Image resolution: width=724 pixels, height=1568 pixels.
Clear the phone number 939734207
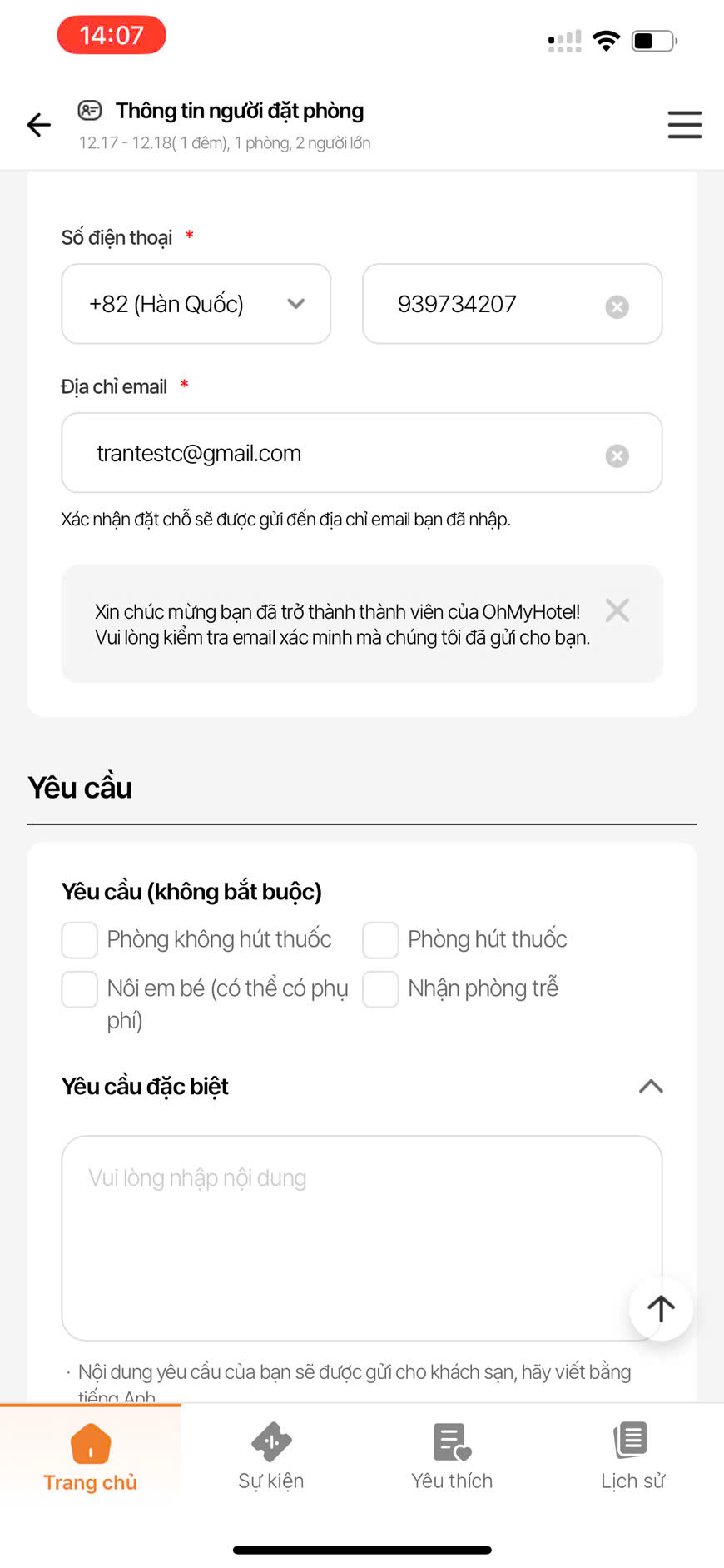pyautogui.click(x=617, y=307)
